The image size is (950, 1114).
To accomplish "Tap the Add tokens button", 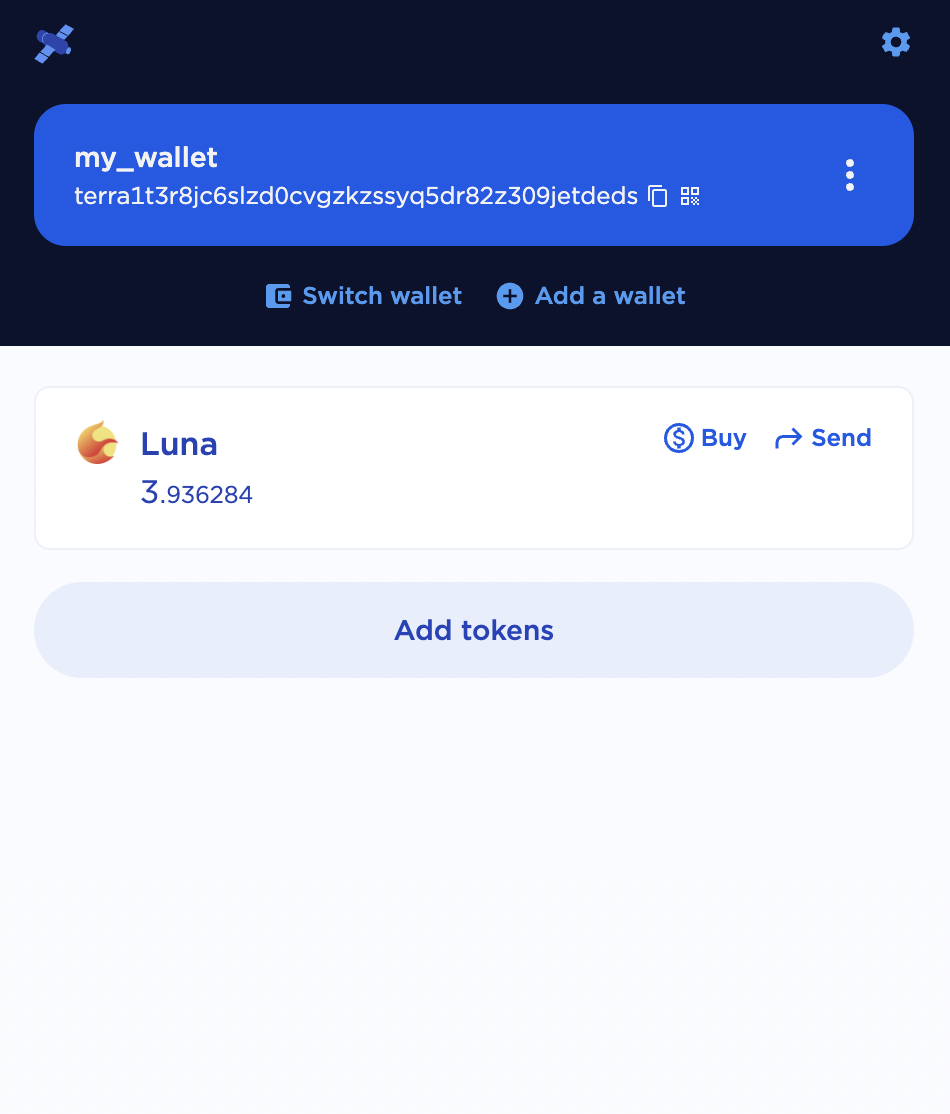I will click(x=474, y=630).
